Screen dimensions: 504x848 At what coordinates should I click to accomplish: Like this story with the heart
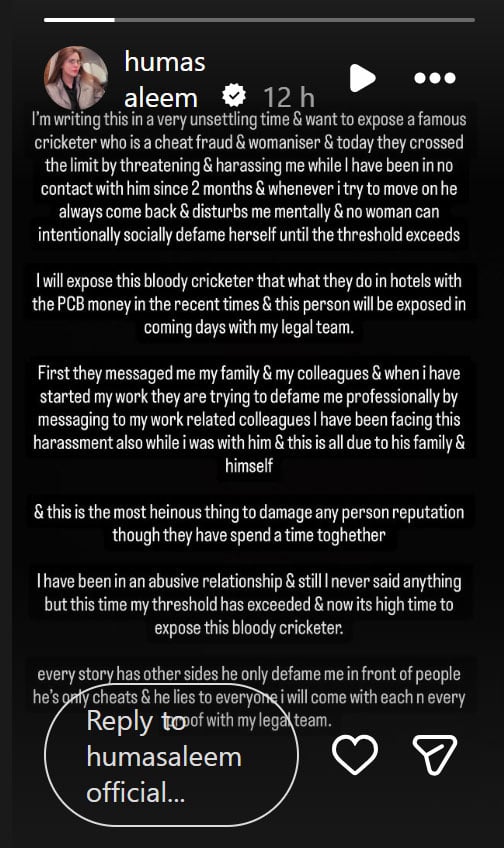click(355, 754)
